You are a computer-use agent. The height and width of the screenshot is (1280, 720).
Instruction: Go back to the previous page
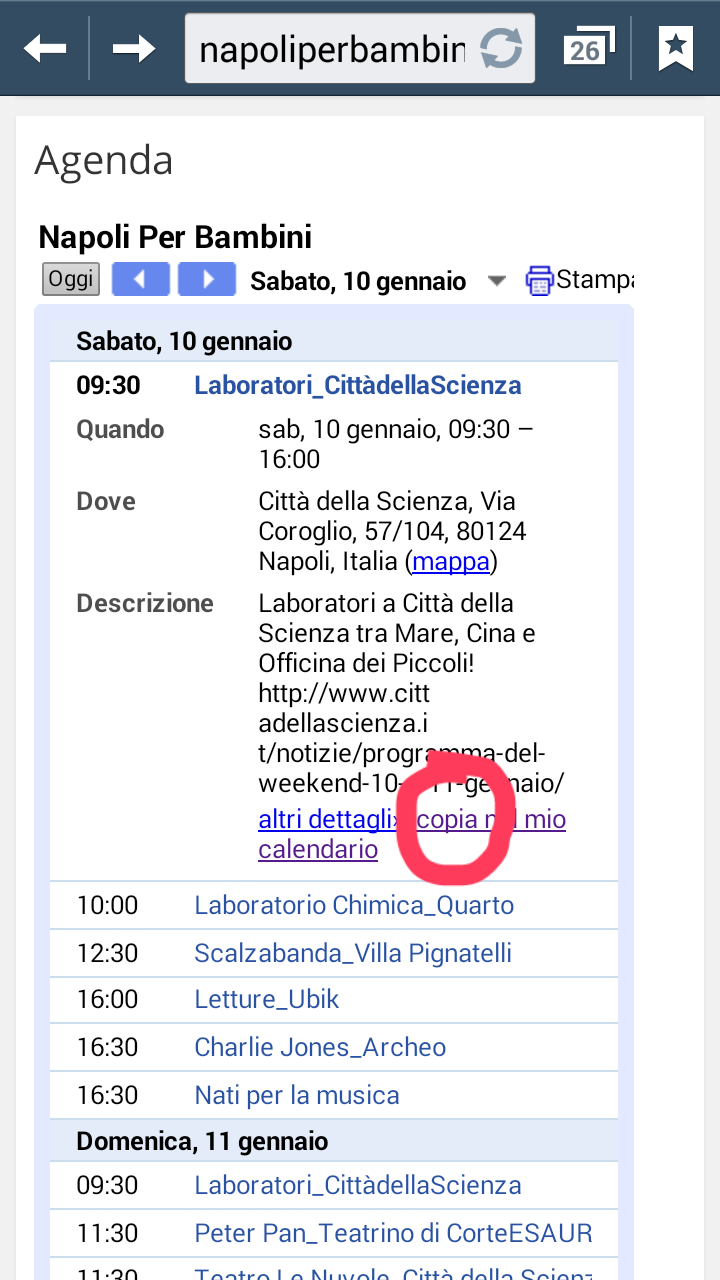coord(45,48)
